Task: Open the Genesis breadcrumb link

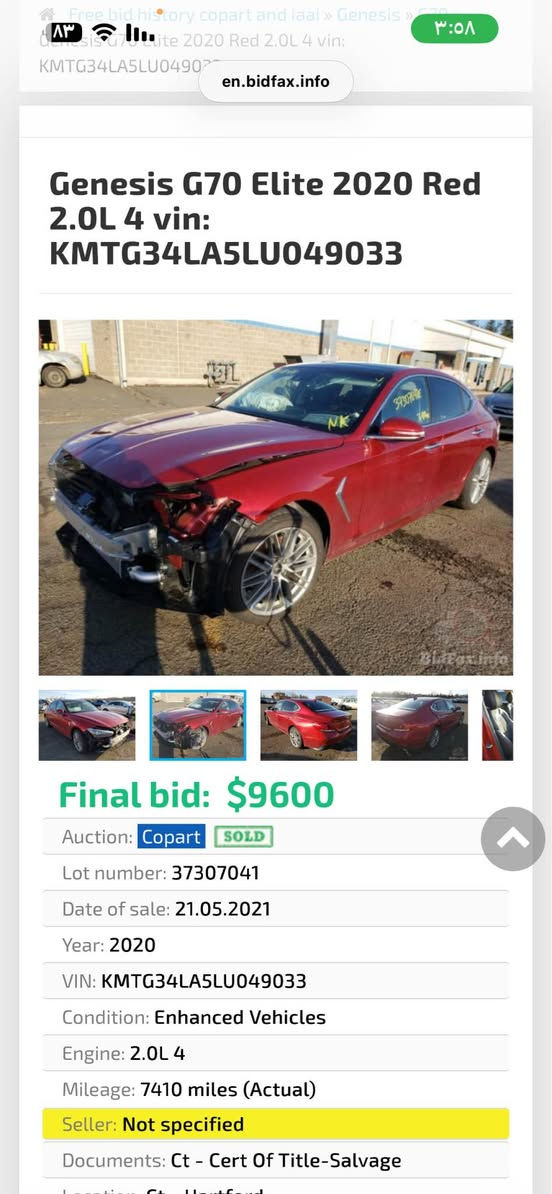Action: coord(369,14)
